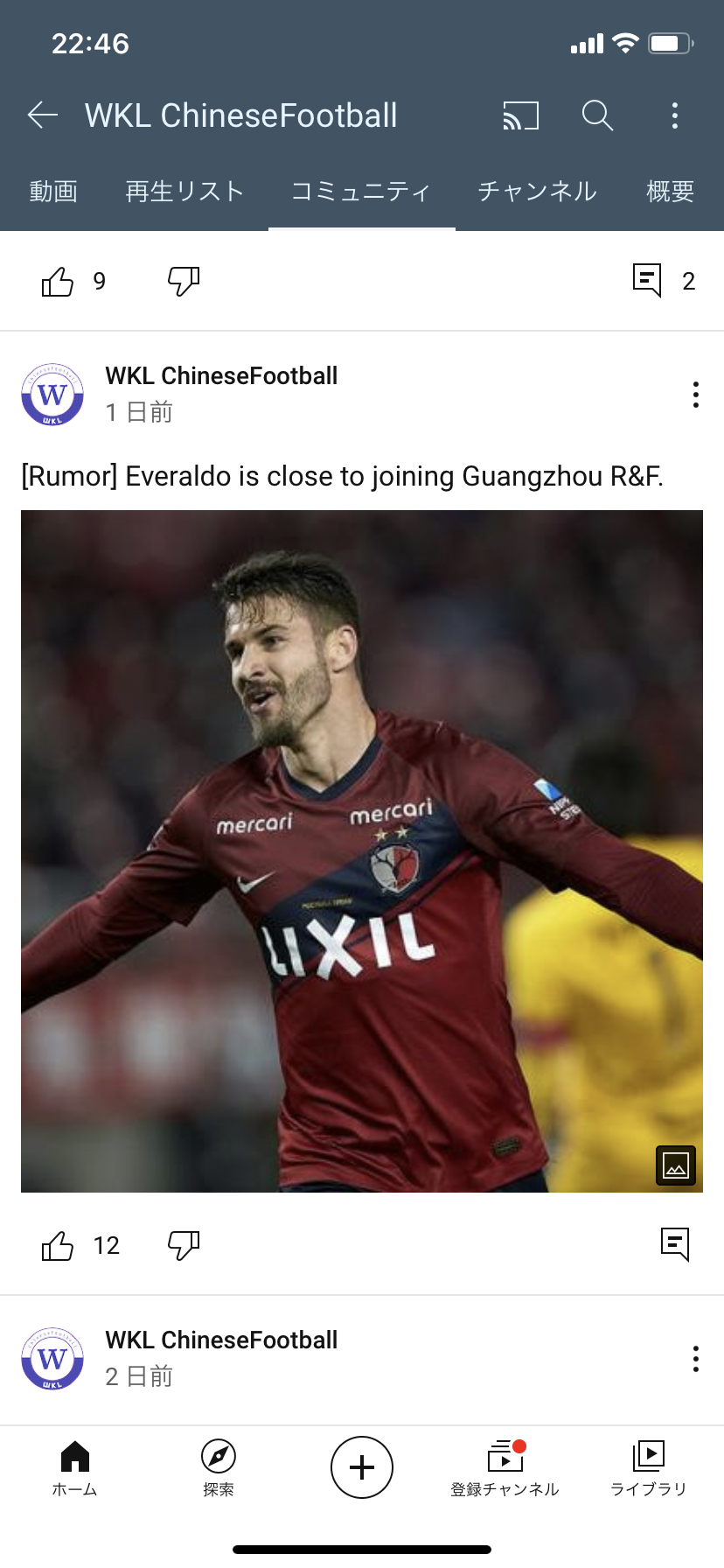This screenshot has width=724, height=1568.
Task: Tap the plus create button
Action: coord(362,1467)
